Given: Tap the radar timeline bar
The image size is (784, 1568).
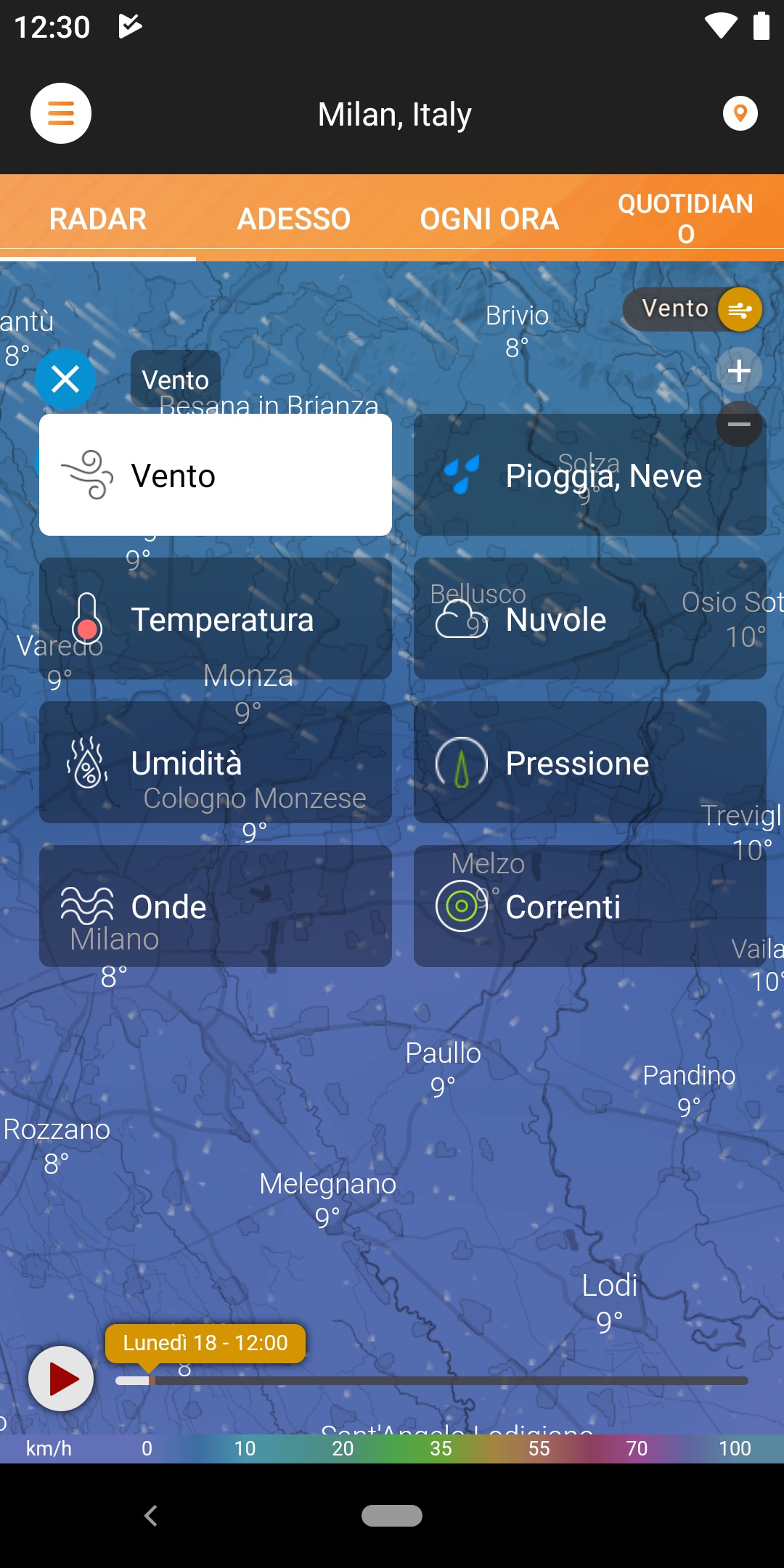Looking at the screenshot, I should (x=432, y=1381).
